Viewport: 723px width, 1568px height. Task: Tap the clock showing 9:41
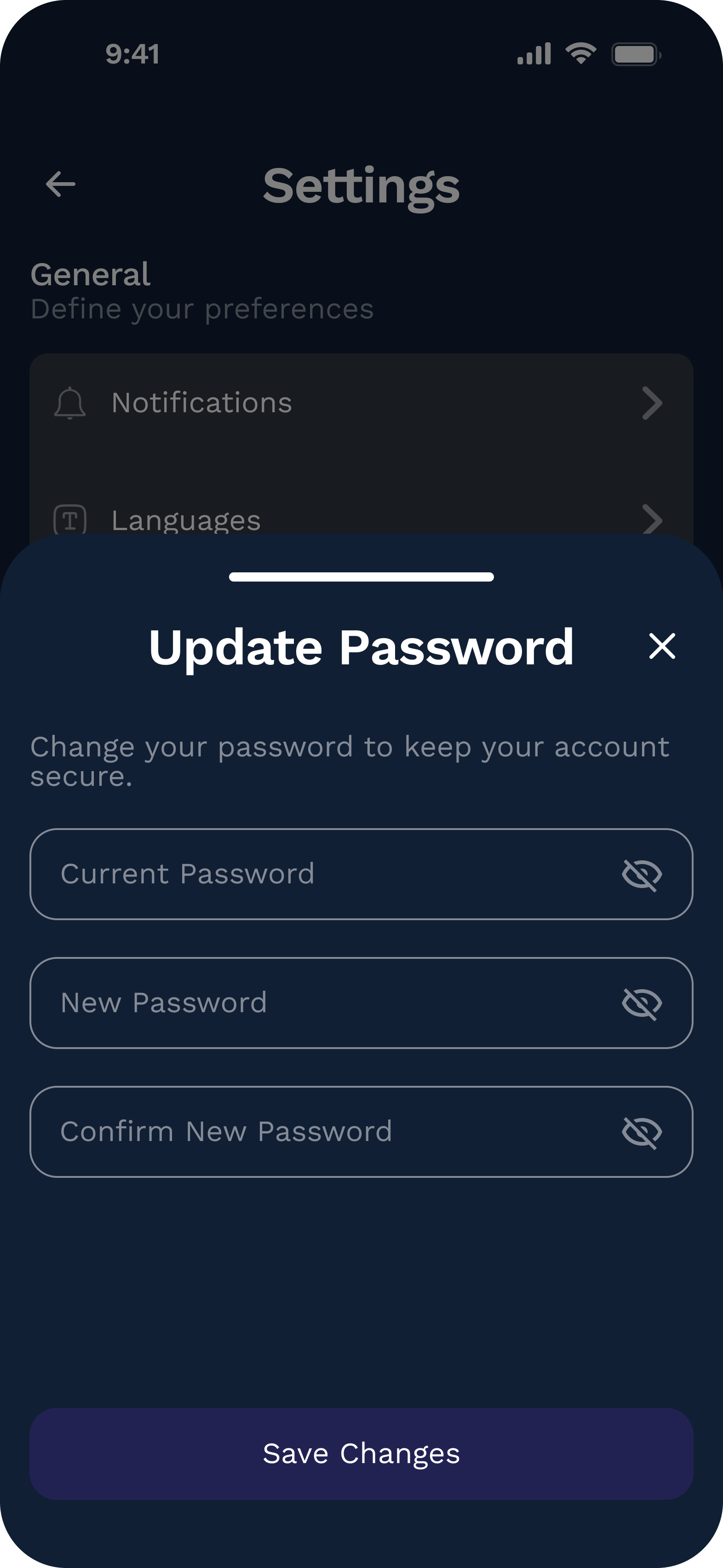tap(132, 54)
